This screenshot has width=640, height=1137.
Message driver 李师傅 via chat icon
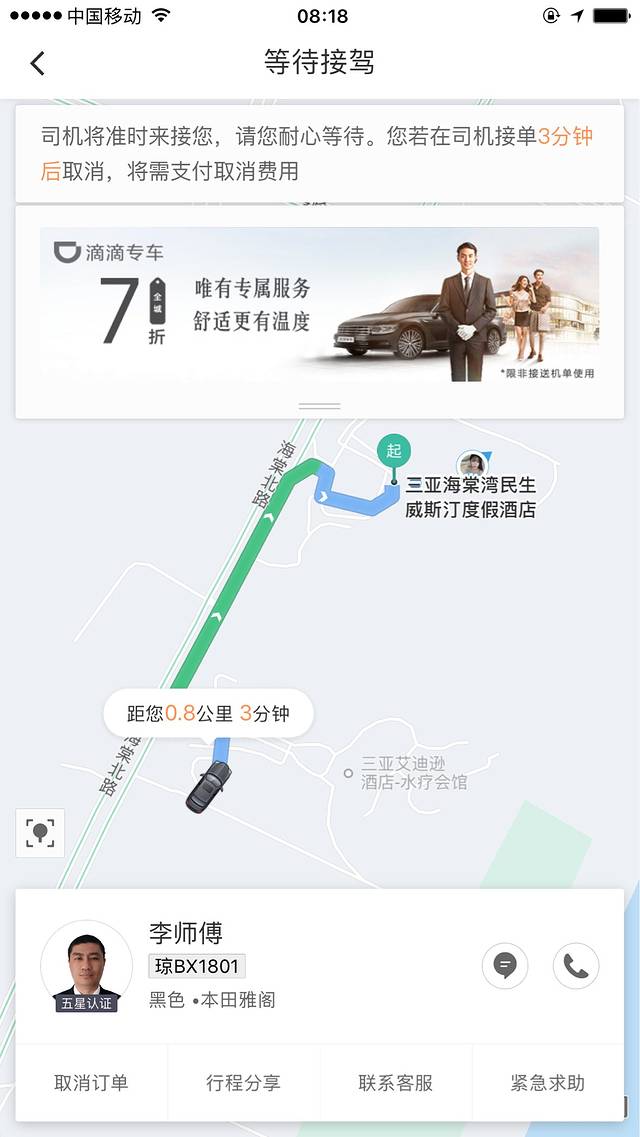coord(505,966)
